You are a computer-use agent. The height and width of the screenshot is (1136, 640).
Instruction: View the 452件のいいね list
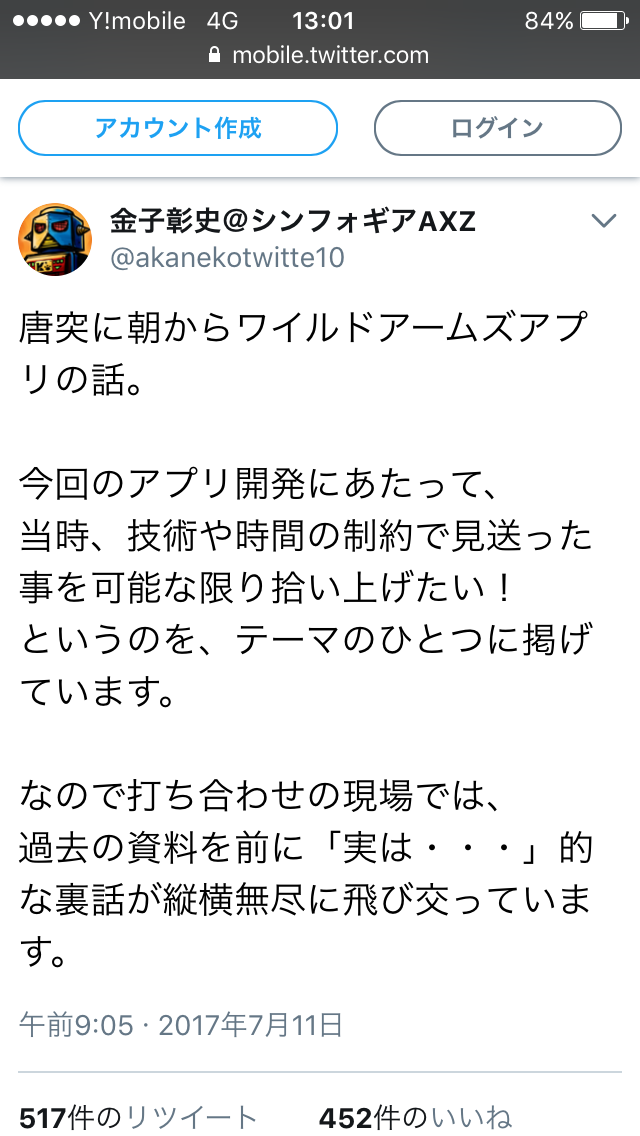(x=415, y=1118)
